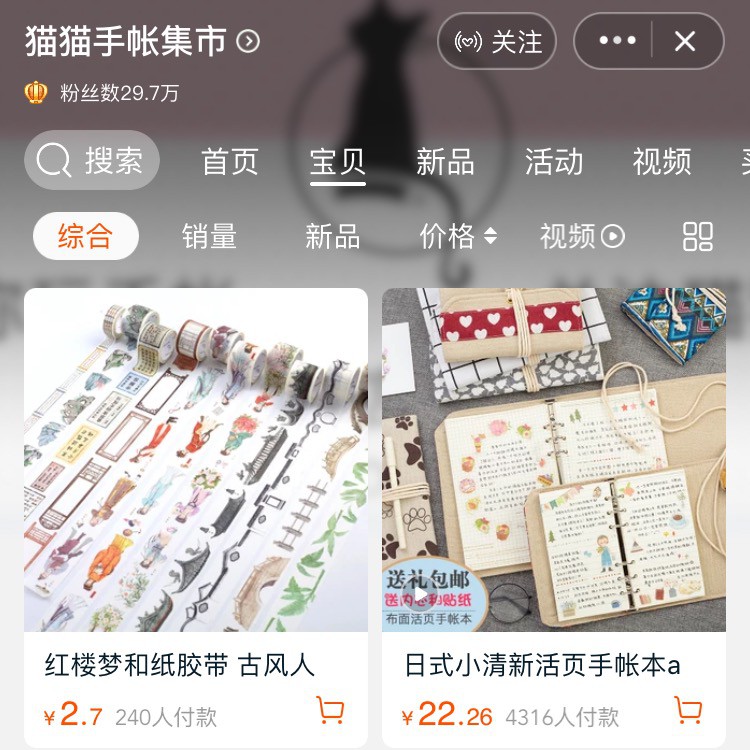Add 日式小清新活页手帐本 to cart

(688, 711)
